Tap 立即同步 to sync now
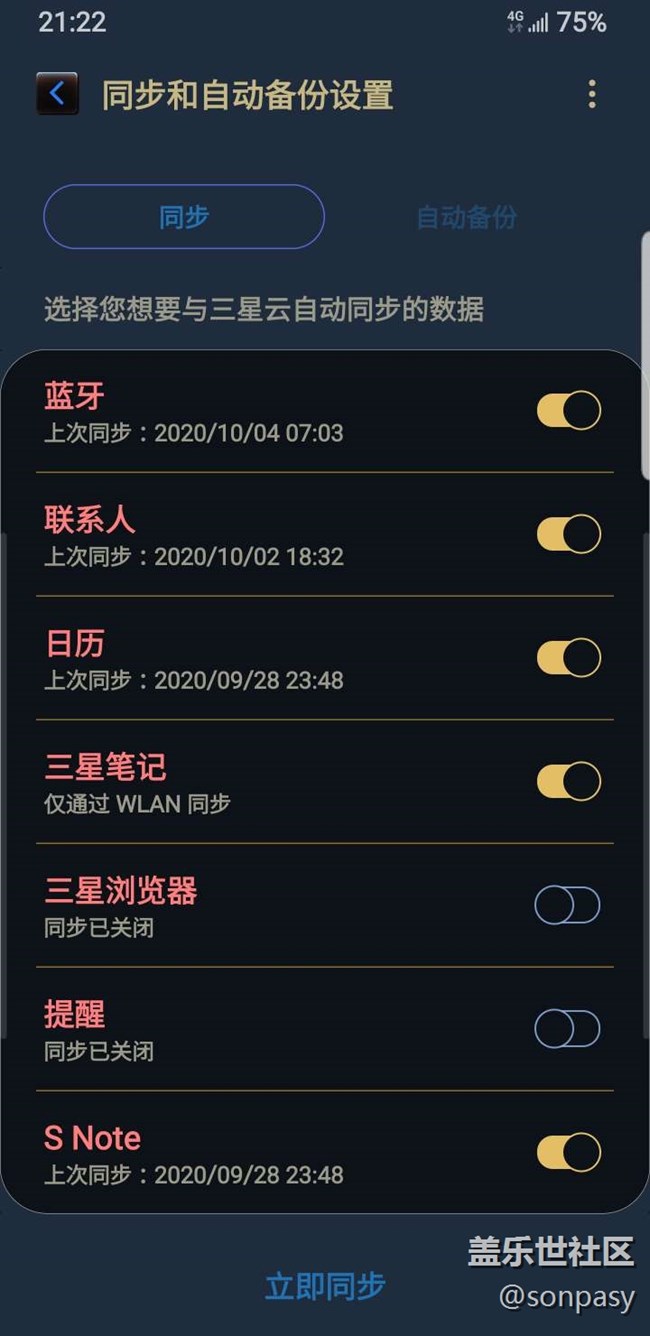The image size is (650, 1336). pos(325,1286)
